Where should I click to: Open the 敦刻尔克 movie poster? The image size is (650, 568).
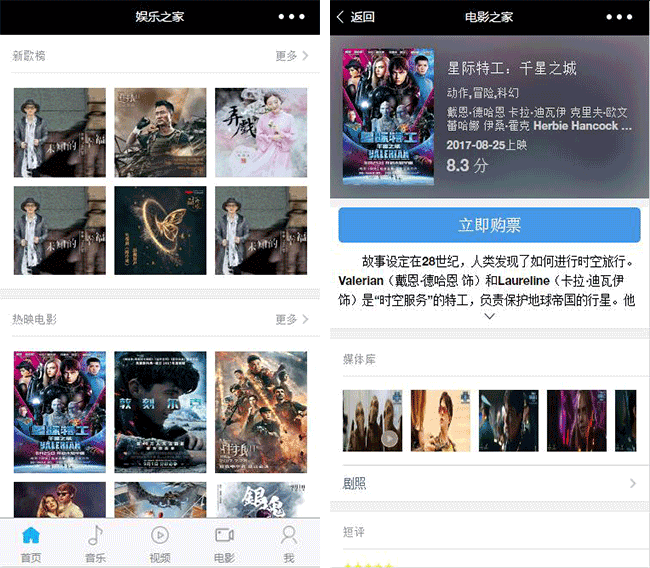tap(160, 411)
